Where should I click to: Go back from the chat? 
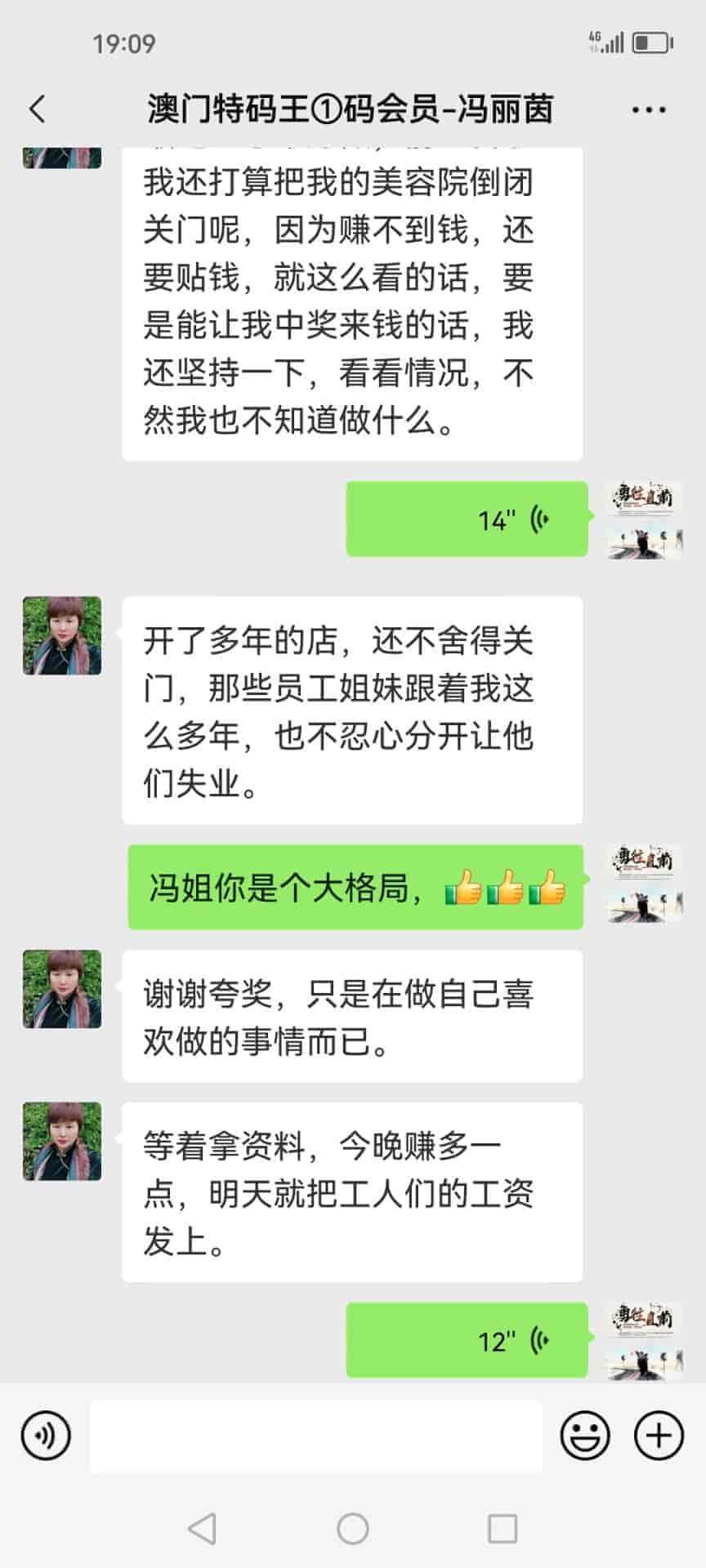tap(38, 109)
